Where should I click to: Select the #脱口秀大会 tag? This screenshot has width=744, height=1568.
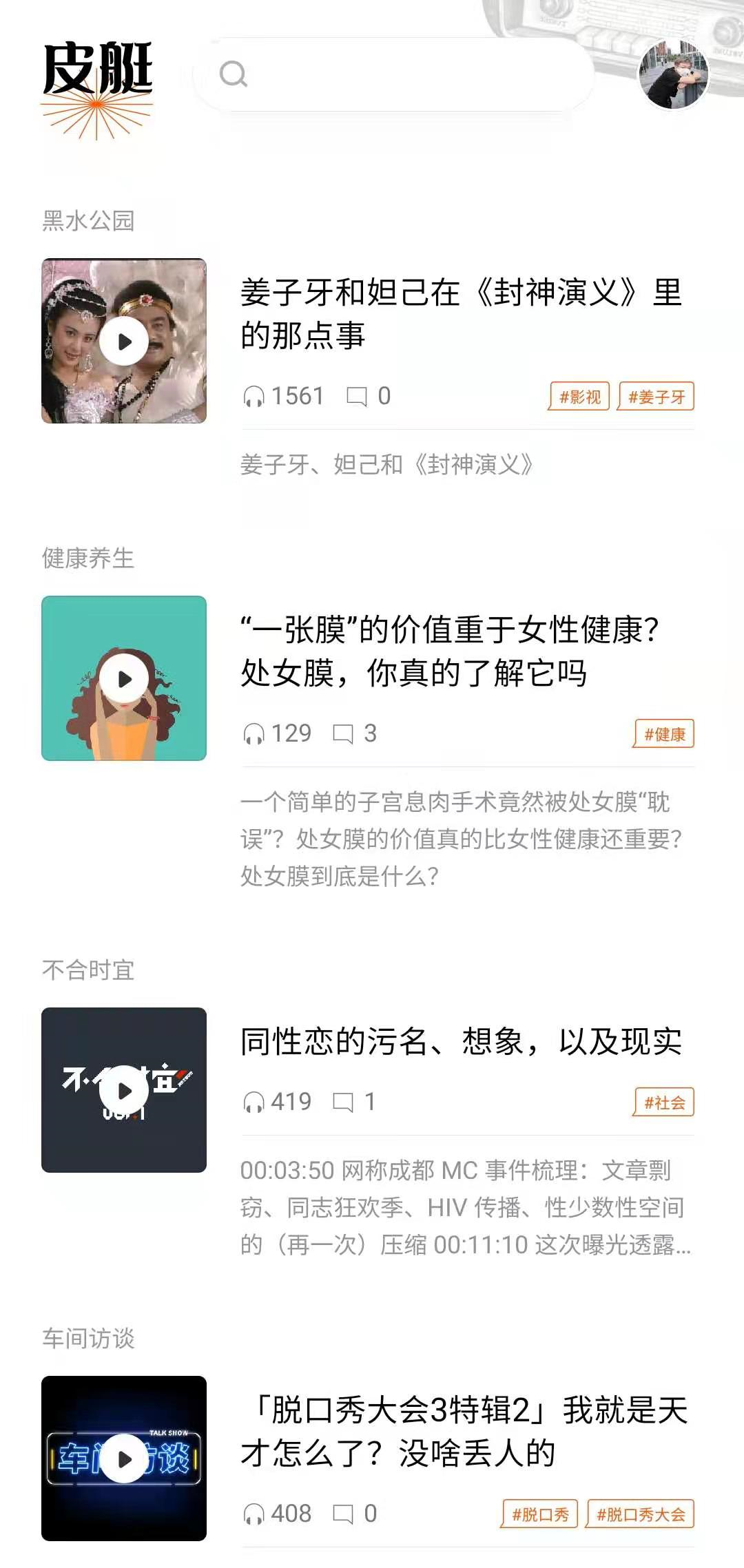pos(640,1514)
